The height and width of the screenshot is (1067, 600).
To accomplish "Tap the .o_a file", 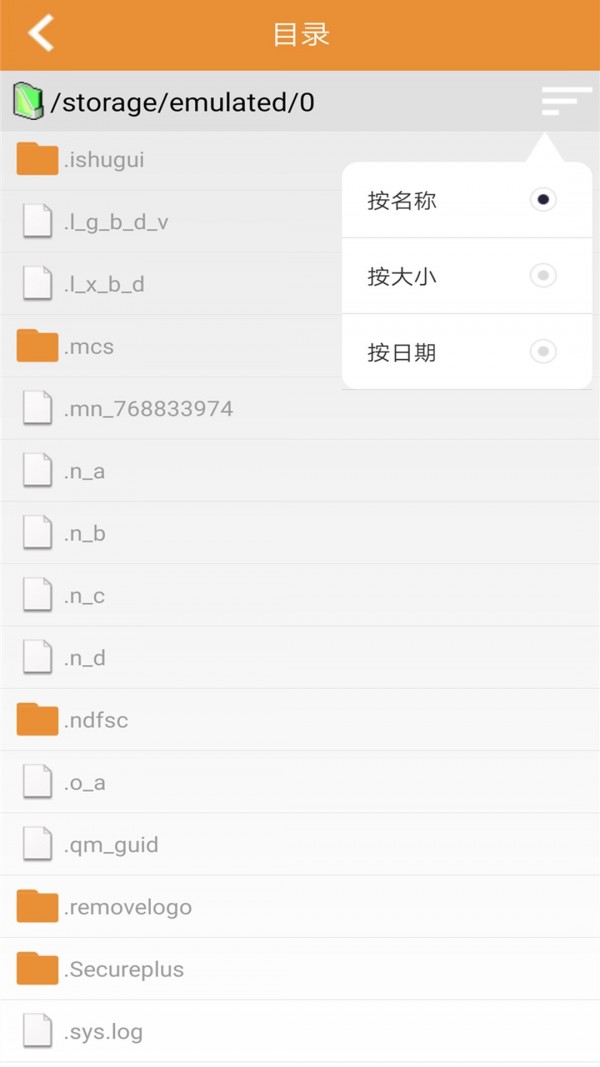I will coord(84,783).
